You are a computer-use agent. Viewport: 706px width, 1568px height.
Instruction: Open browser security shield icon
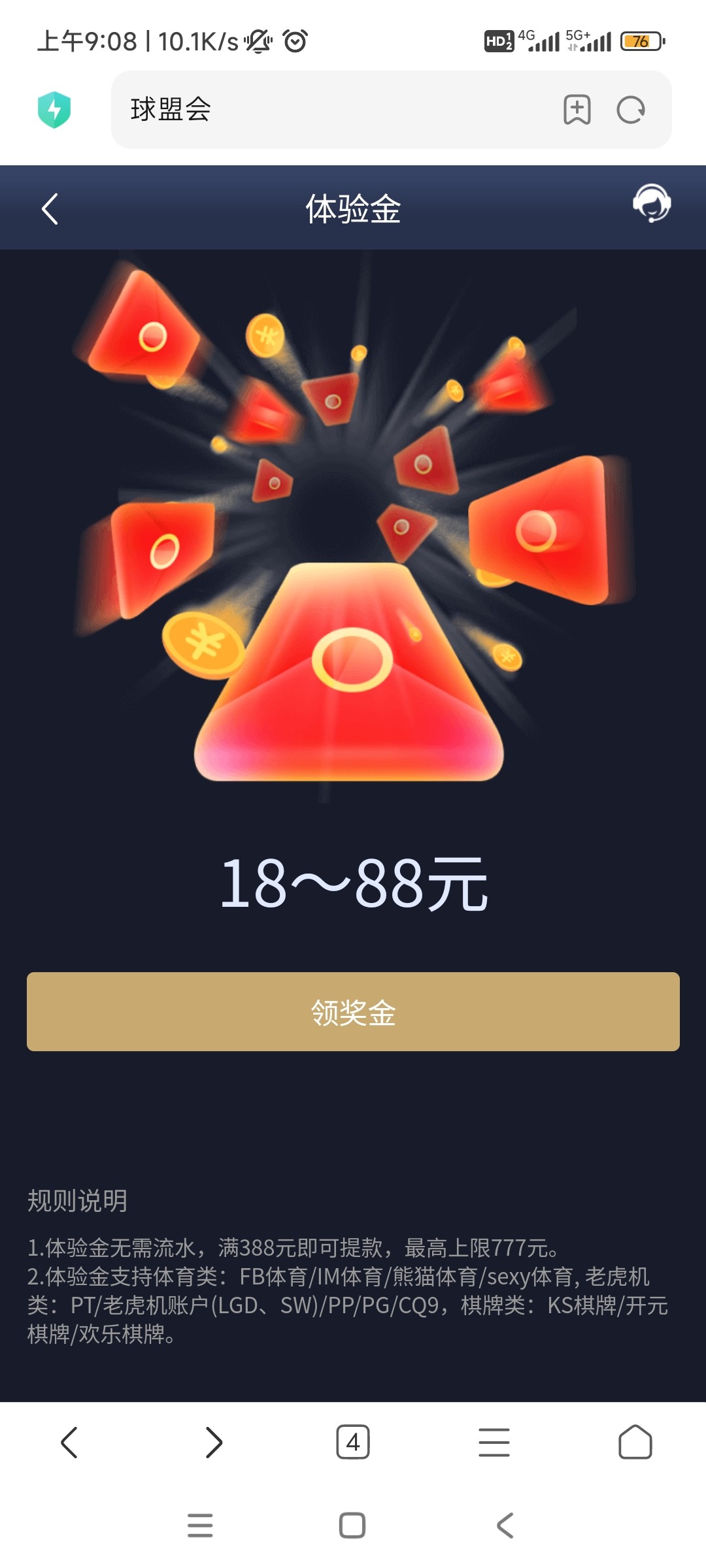[x=54, y=110]
